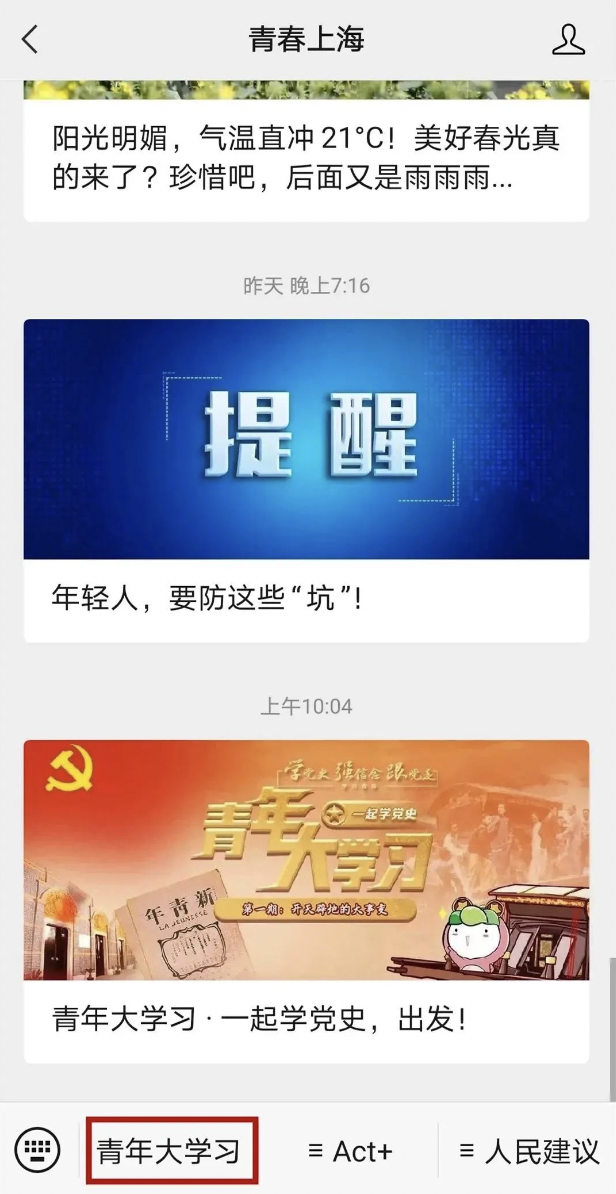Switch to keyboard input mode
This screenshot has height=1194, width=616.
point(38,1150)
